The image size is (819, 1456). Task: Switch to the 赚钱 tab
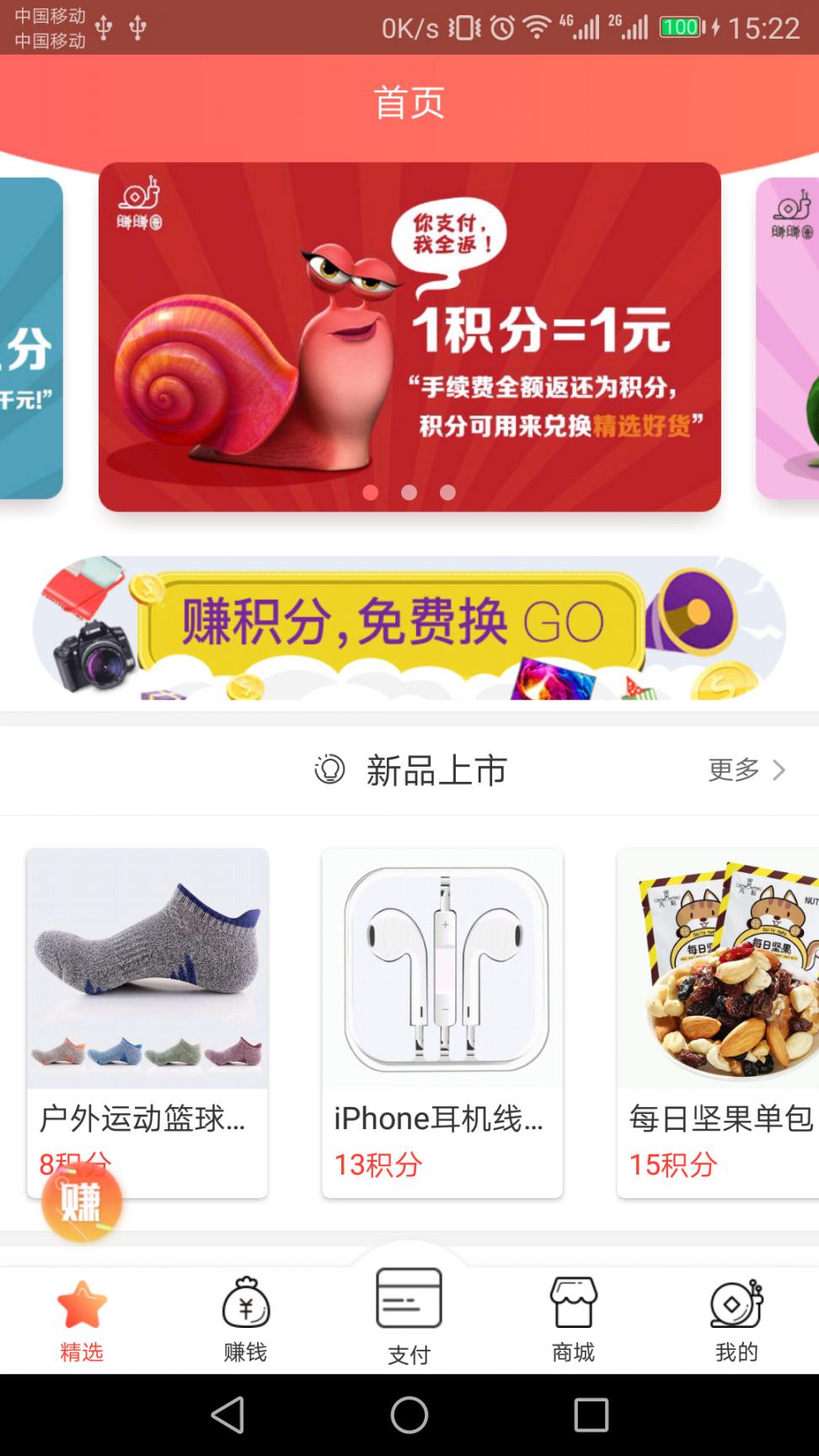click(245, 1319)
